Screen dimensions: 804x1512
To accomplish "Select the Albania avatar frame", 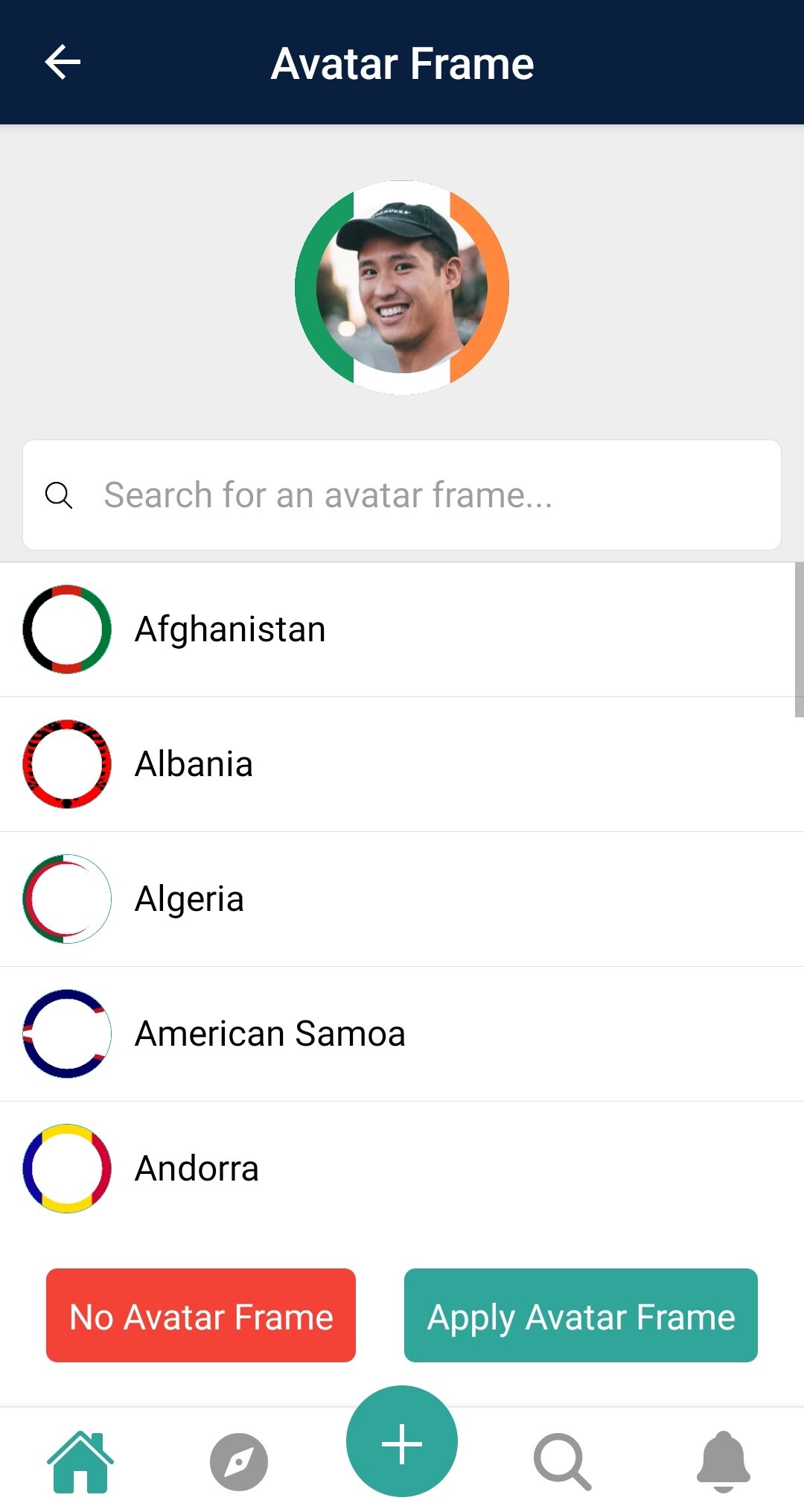I will [x=66, y=764].
